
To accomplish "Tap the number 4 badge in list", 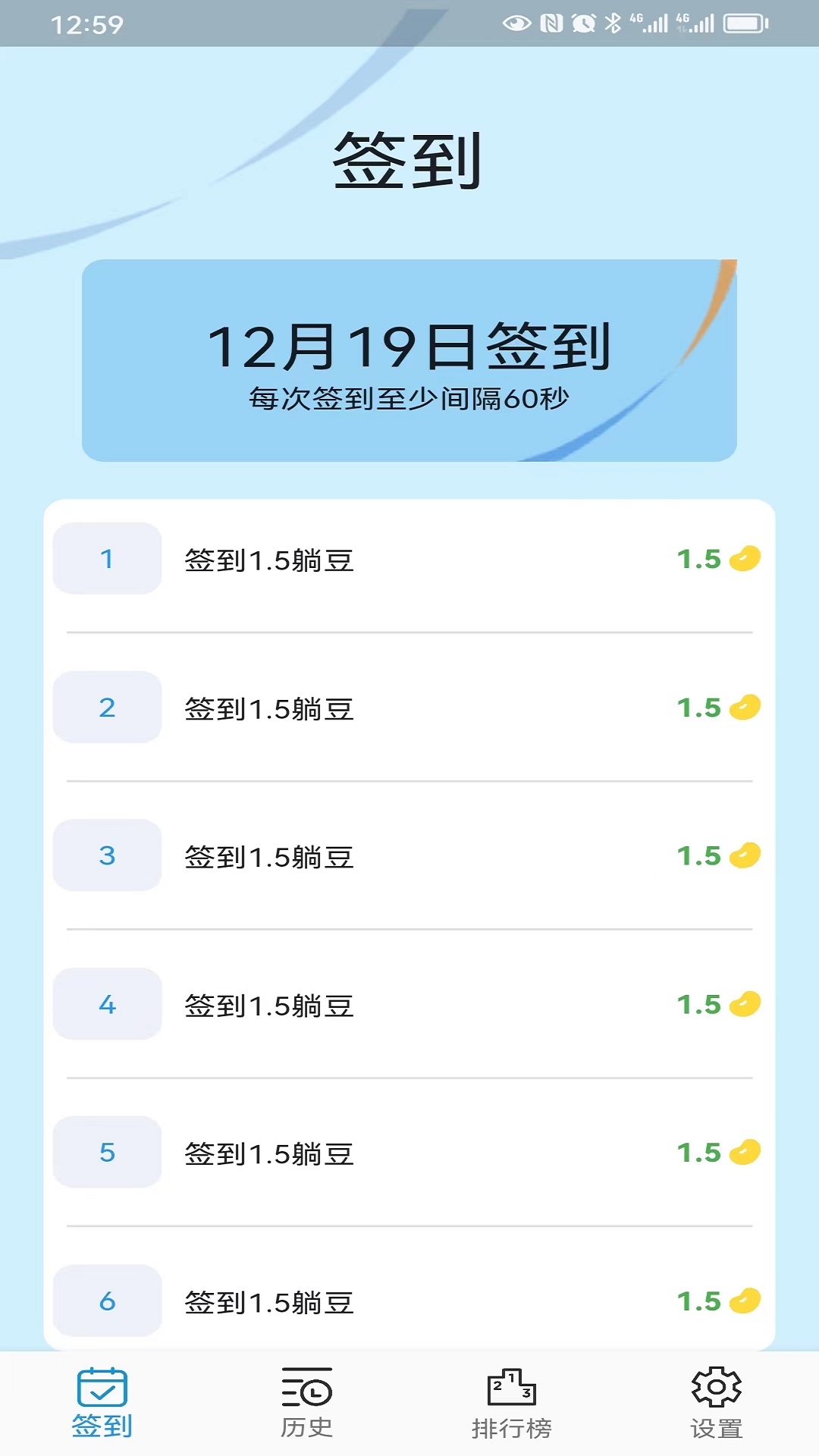I will [106, 1004].
